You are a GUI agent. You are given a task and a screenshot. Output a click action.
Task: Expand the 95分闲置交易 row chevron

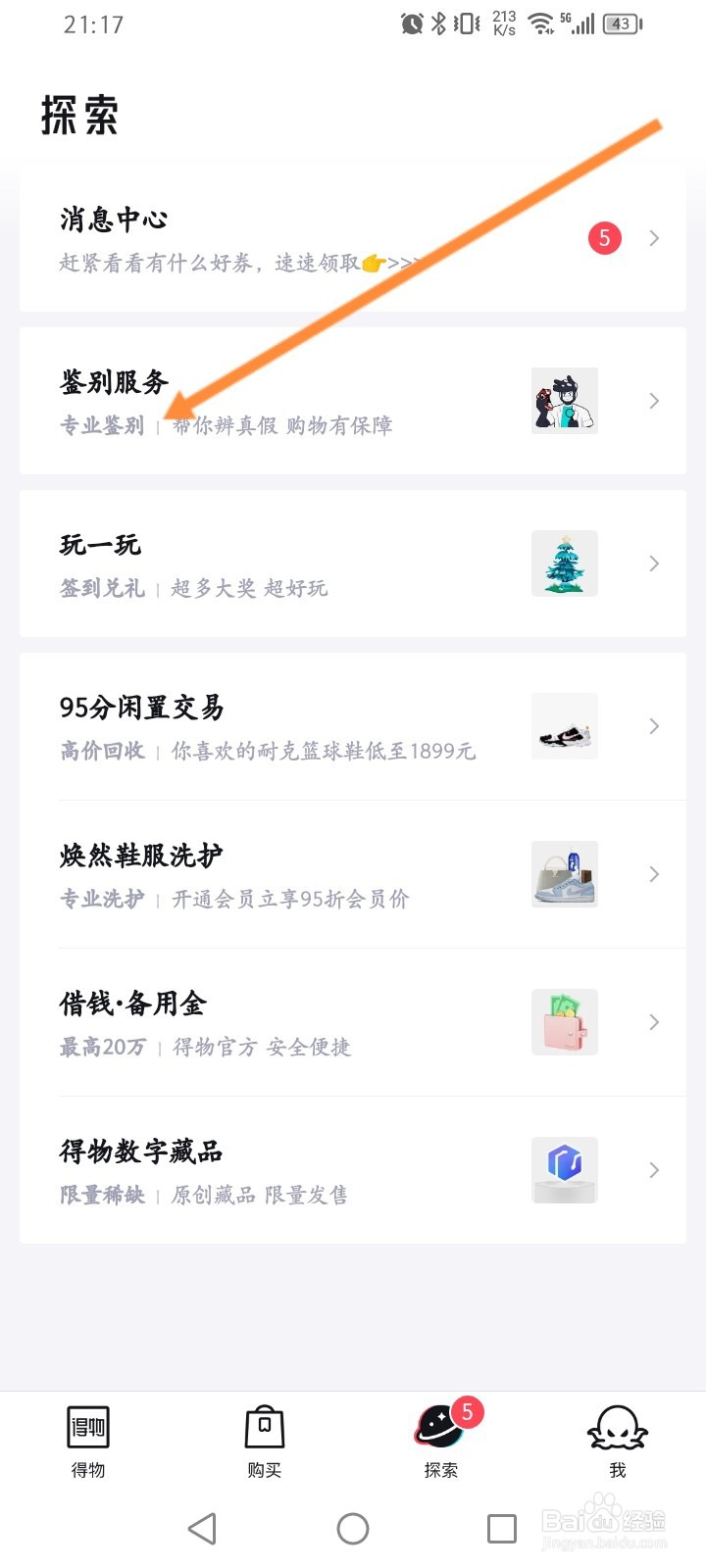tap(653, 726)
